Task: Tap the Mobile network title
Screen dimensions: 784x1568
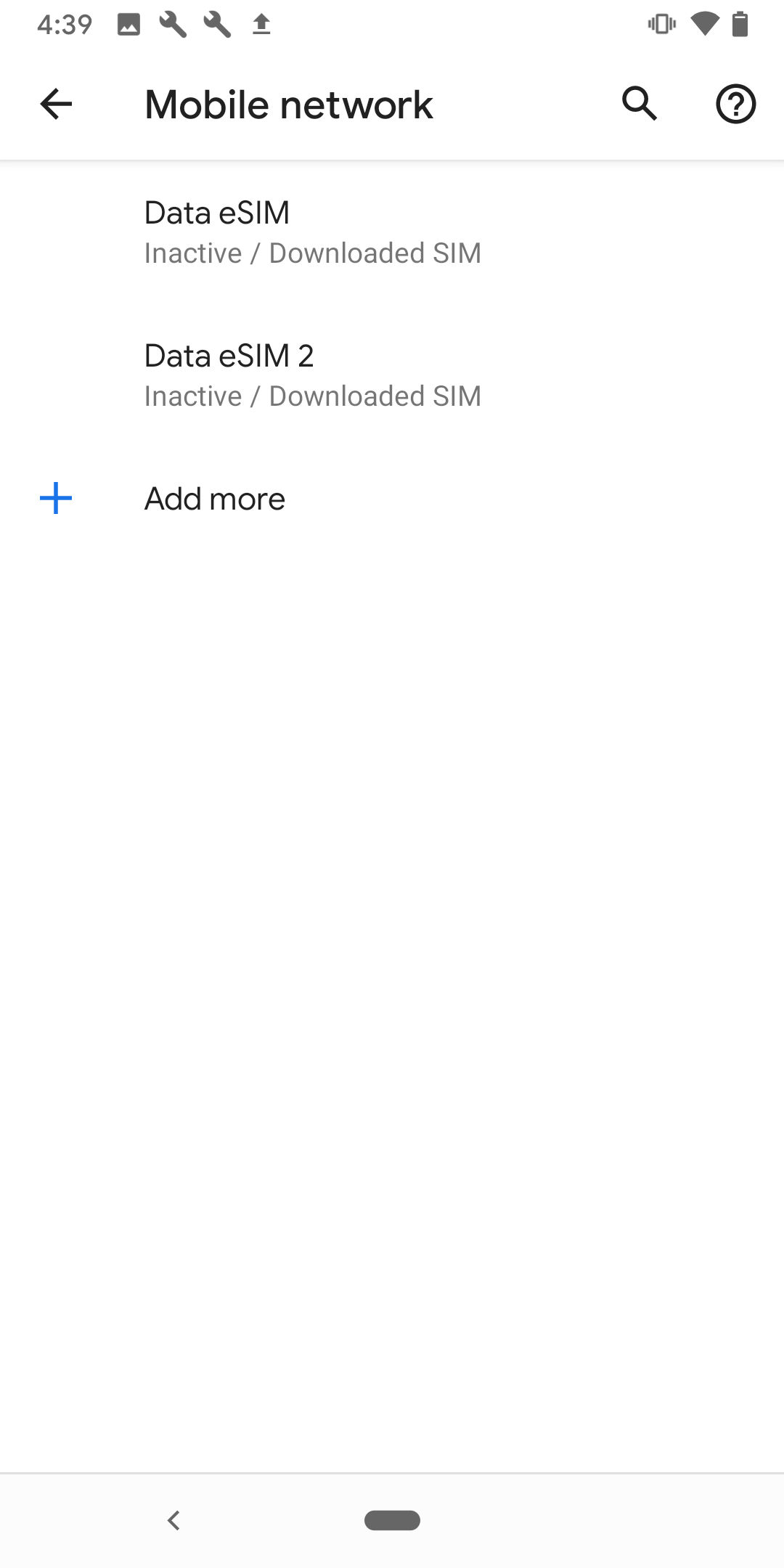Action: point(287,104)
